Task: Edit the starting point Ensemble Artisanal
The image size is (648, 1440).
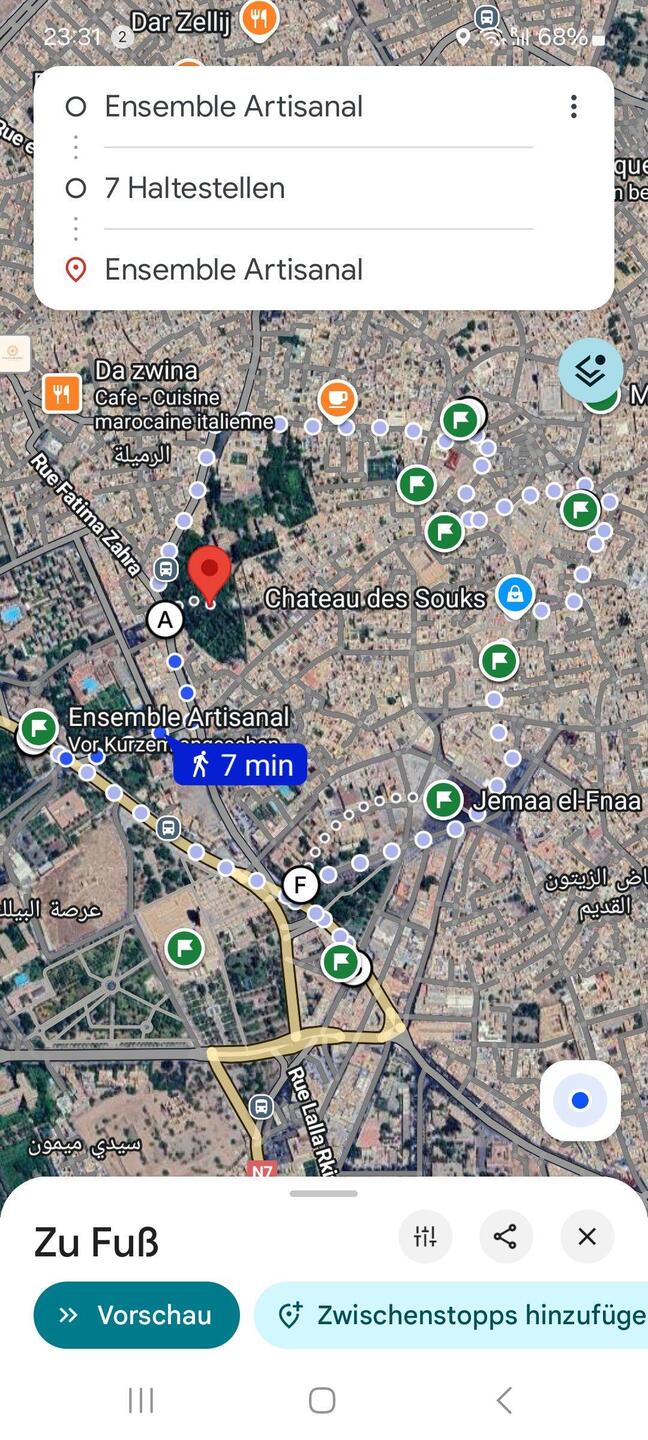Action: (x=233, y=107)
